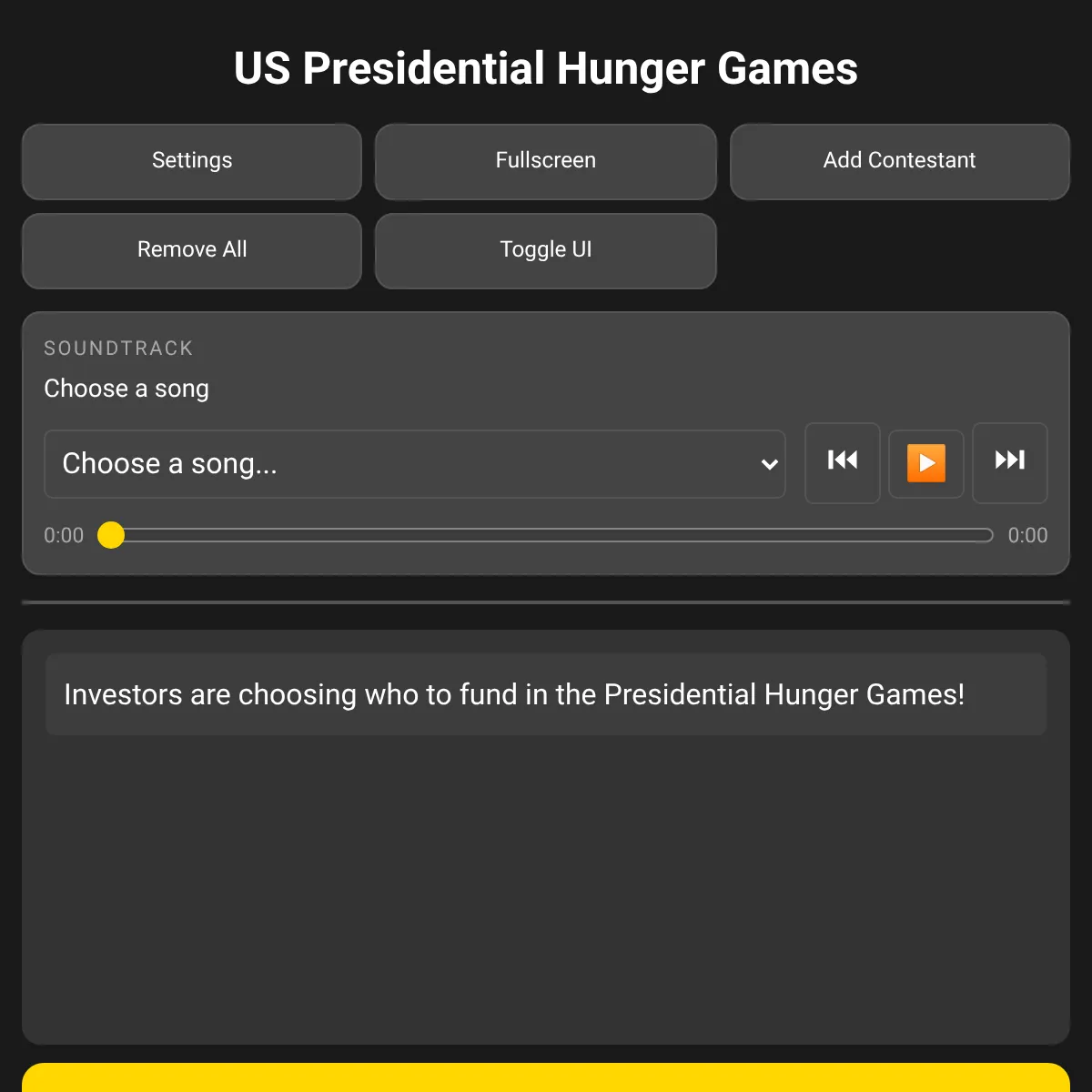This screenshot has width=1092, height=1092.
Task: Expand the Choose a song dropdown
Action: (415, 464)
